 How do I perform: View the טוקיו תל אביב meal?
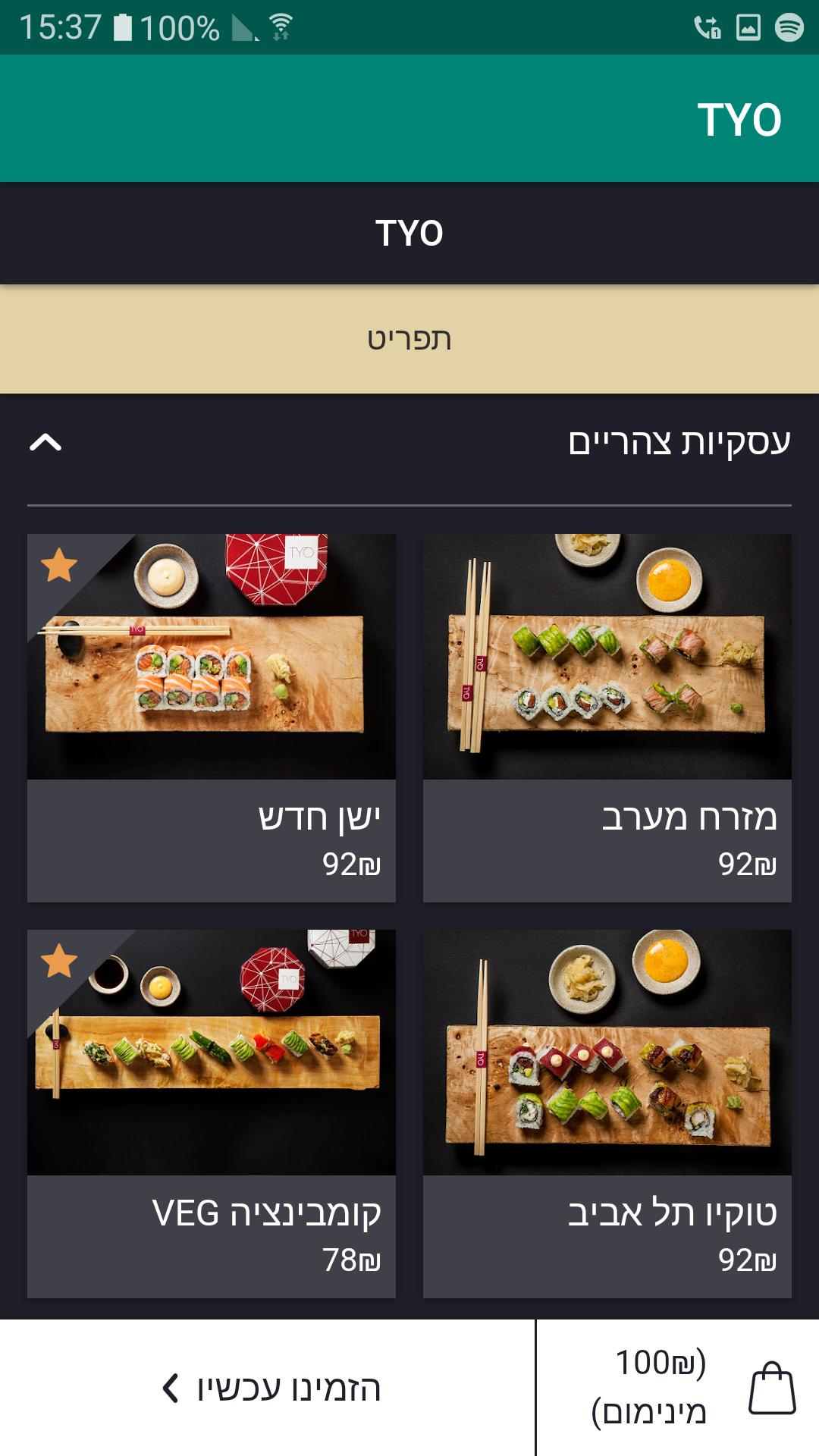pos(607,1113)
